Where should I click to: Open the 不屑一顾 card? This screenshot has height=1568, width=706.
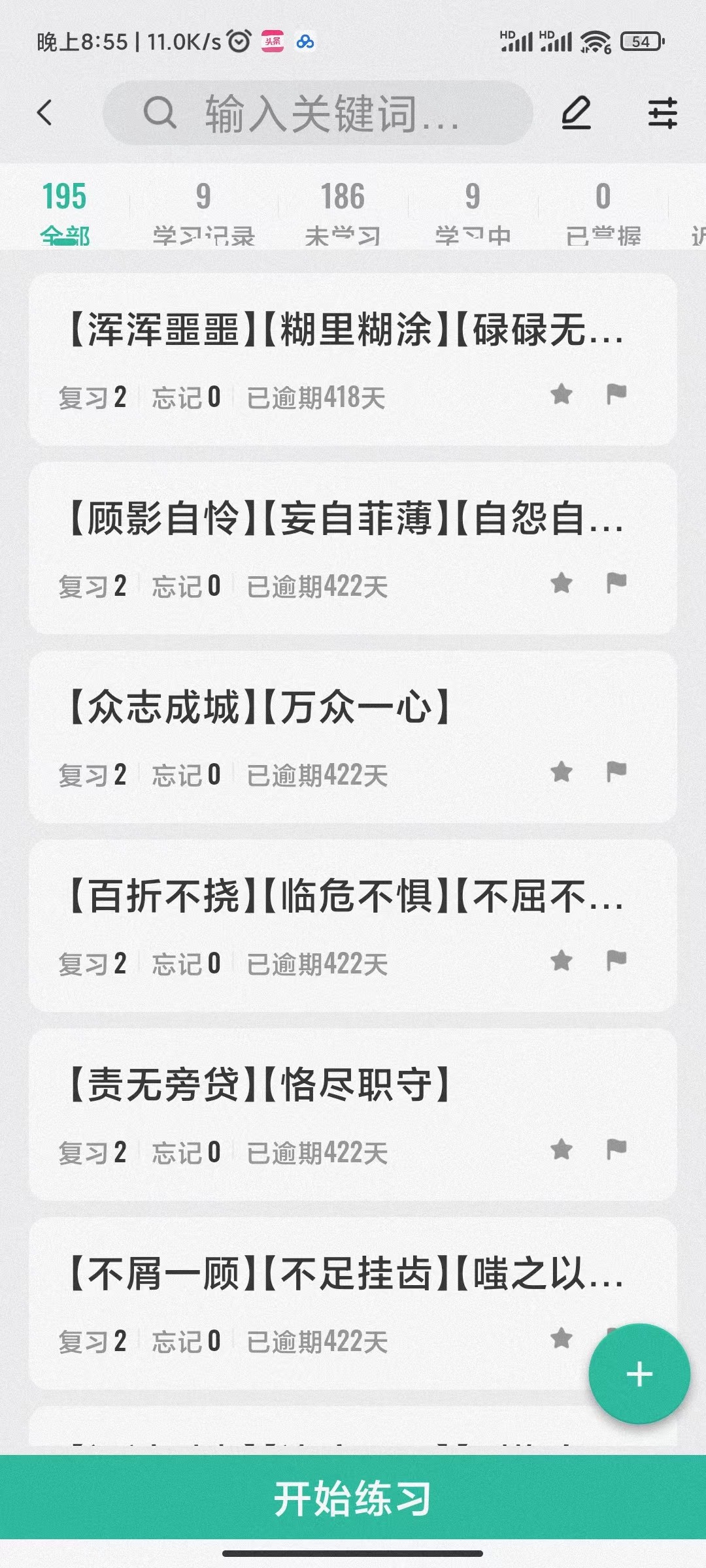352,1304
